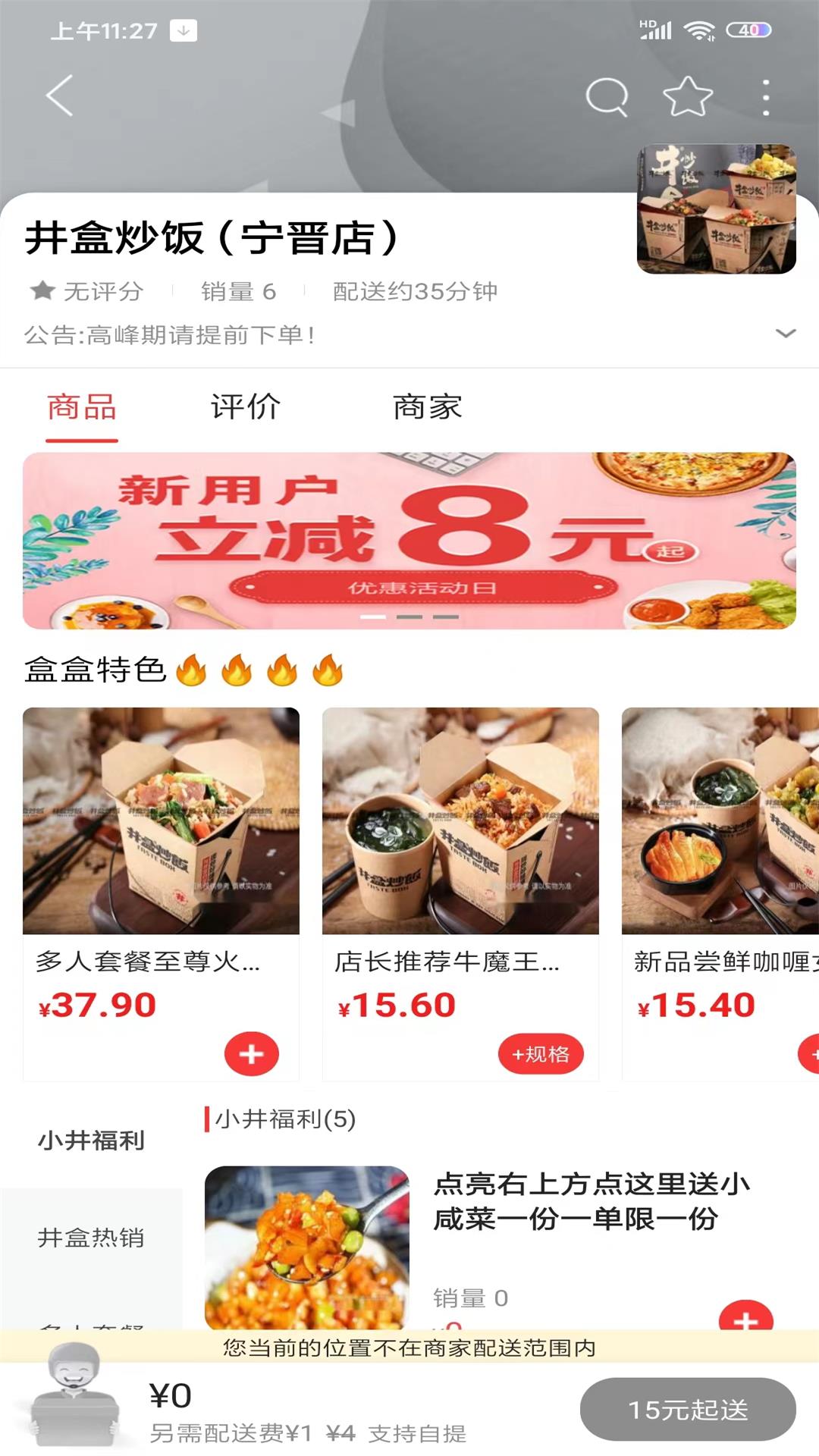
Task: Add 多人套餐至尊火 item via red plus icon
Action: [x=250, y=1054]
